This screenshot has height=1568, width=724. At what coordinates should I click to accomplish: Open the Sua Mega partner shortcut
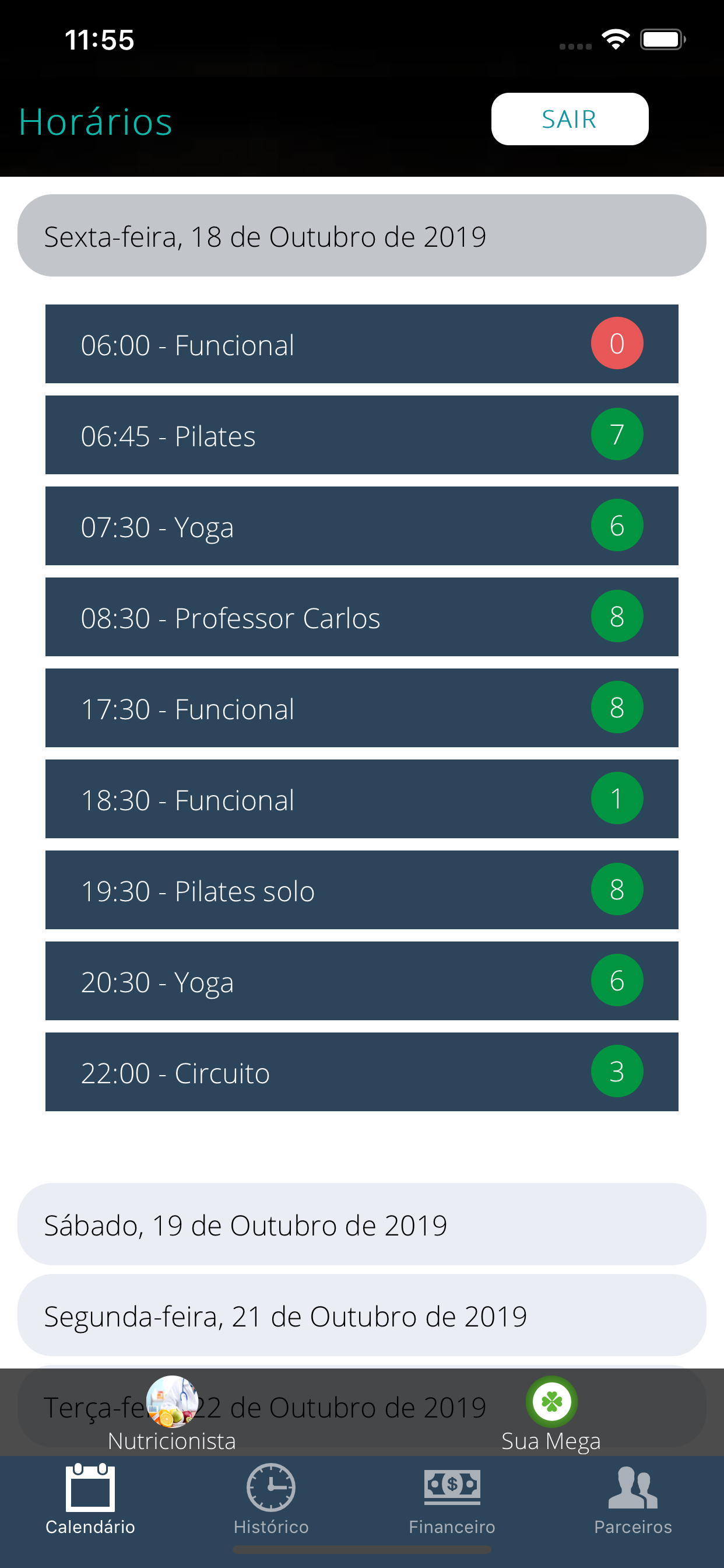point(551,1415)
